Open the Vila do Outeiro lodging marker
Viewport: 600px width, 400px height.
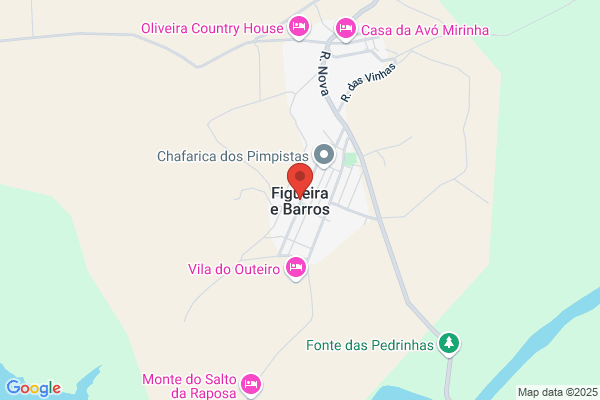[x=295, y=267]
